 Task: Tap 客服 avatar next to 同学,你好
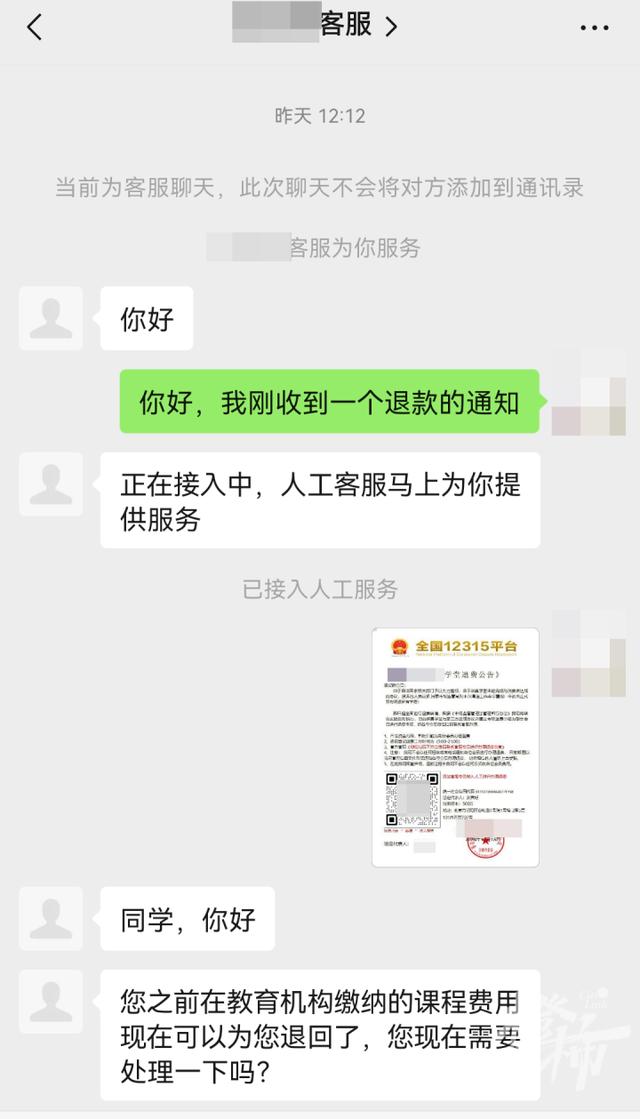tap(51, 918)
